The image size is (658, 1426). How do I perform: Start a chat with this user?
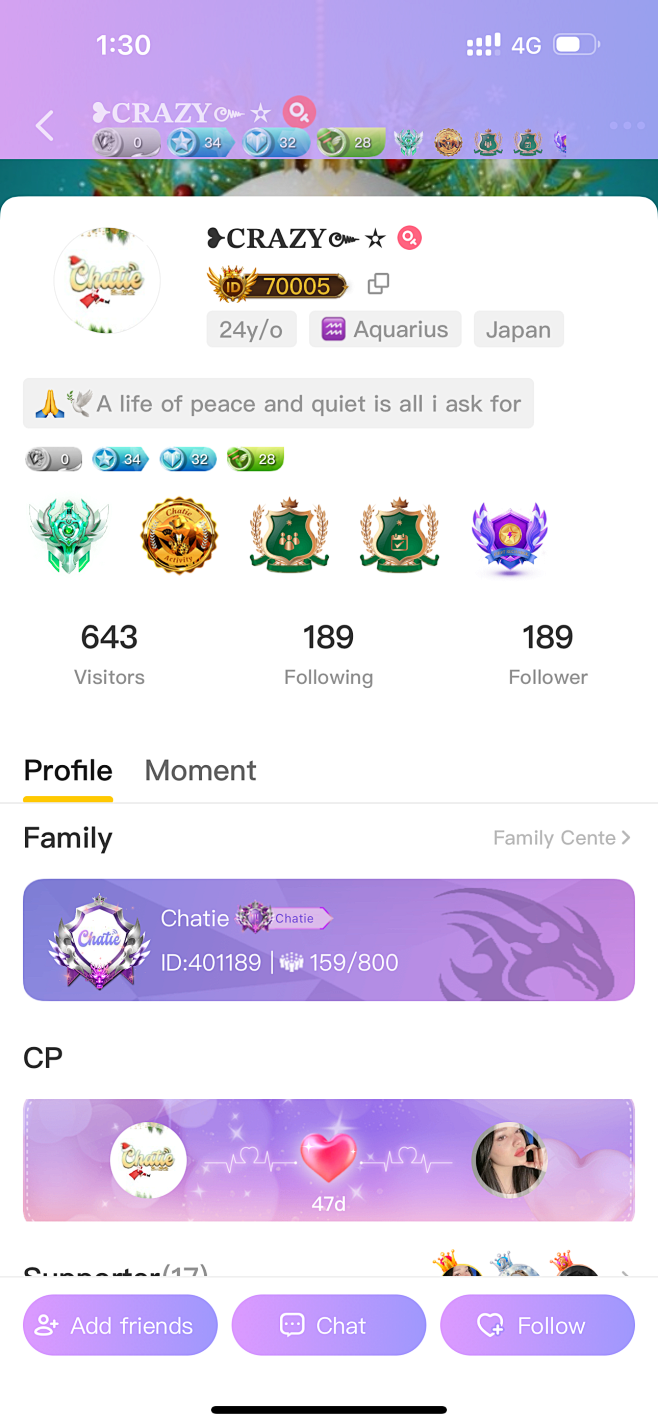tap(329, 1325)
